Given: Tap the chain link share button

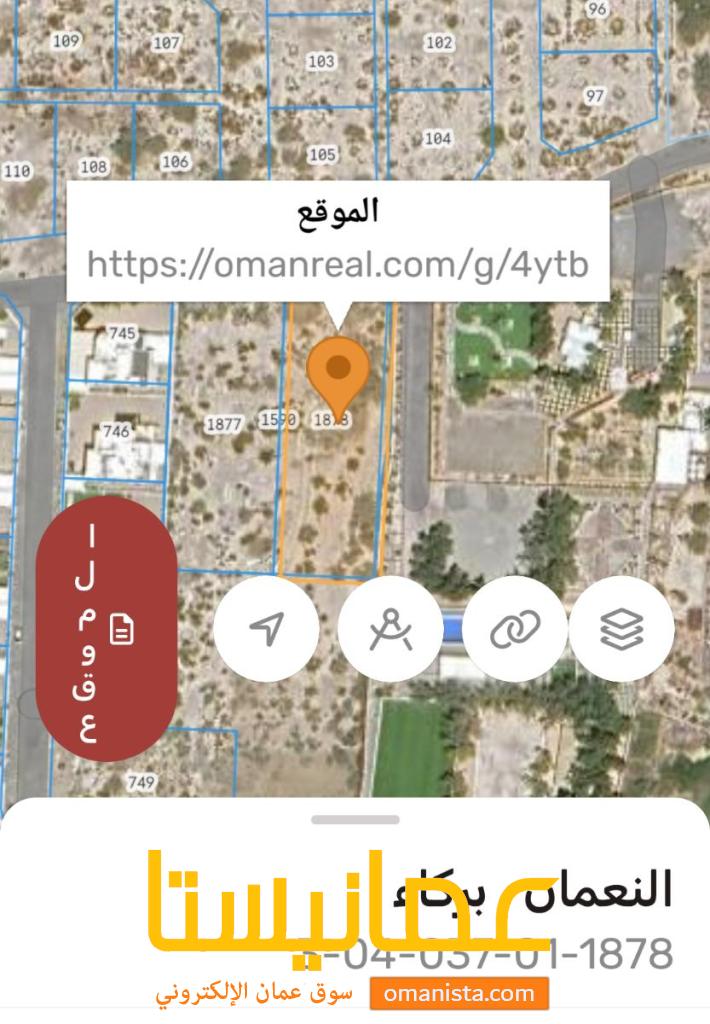Looking at the screenshot, I should (x=515, y=629).
